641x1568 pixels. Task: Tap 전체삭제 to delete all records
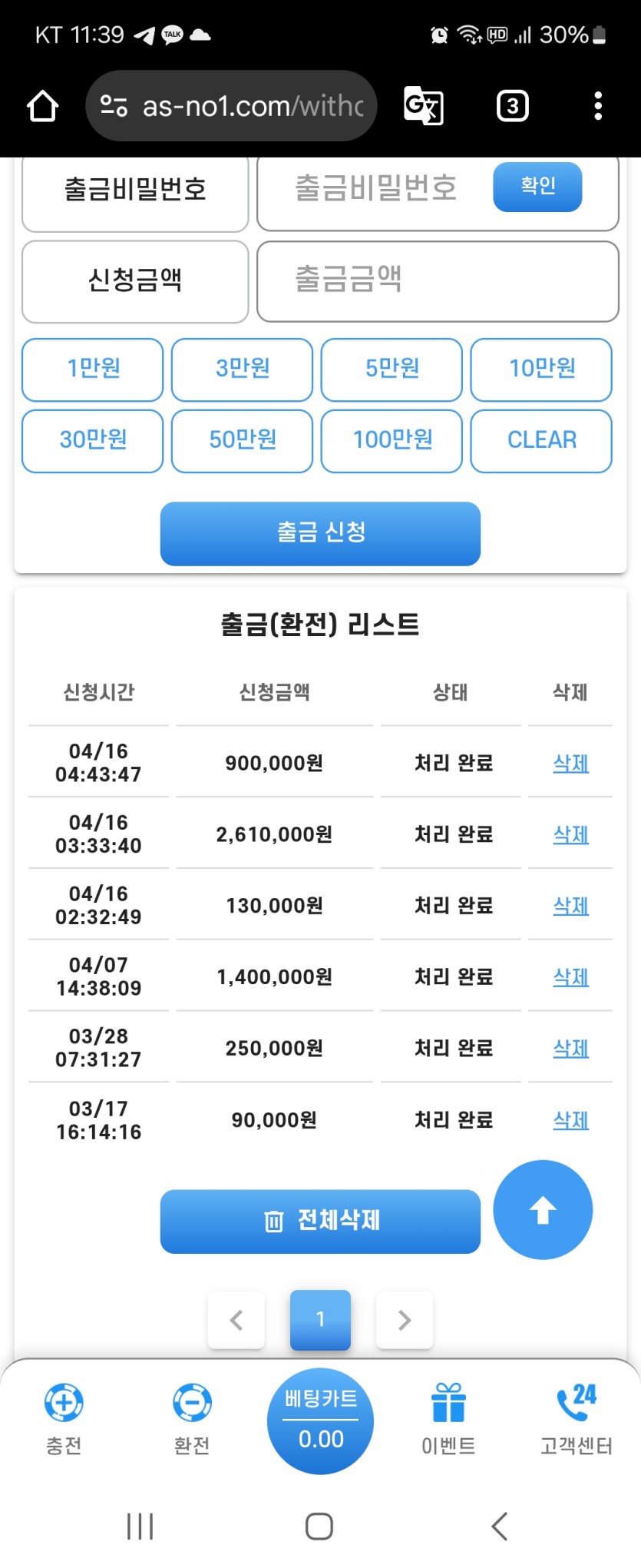[320, 1221]
